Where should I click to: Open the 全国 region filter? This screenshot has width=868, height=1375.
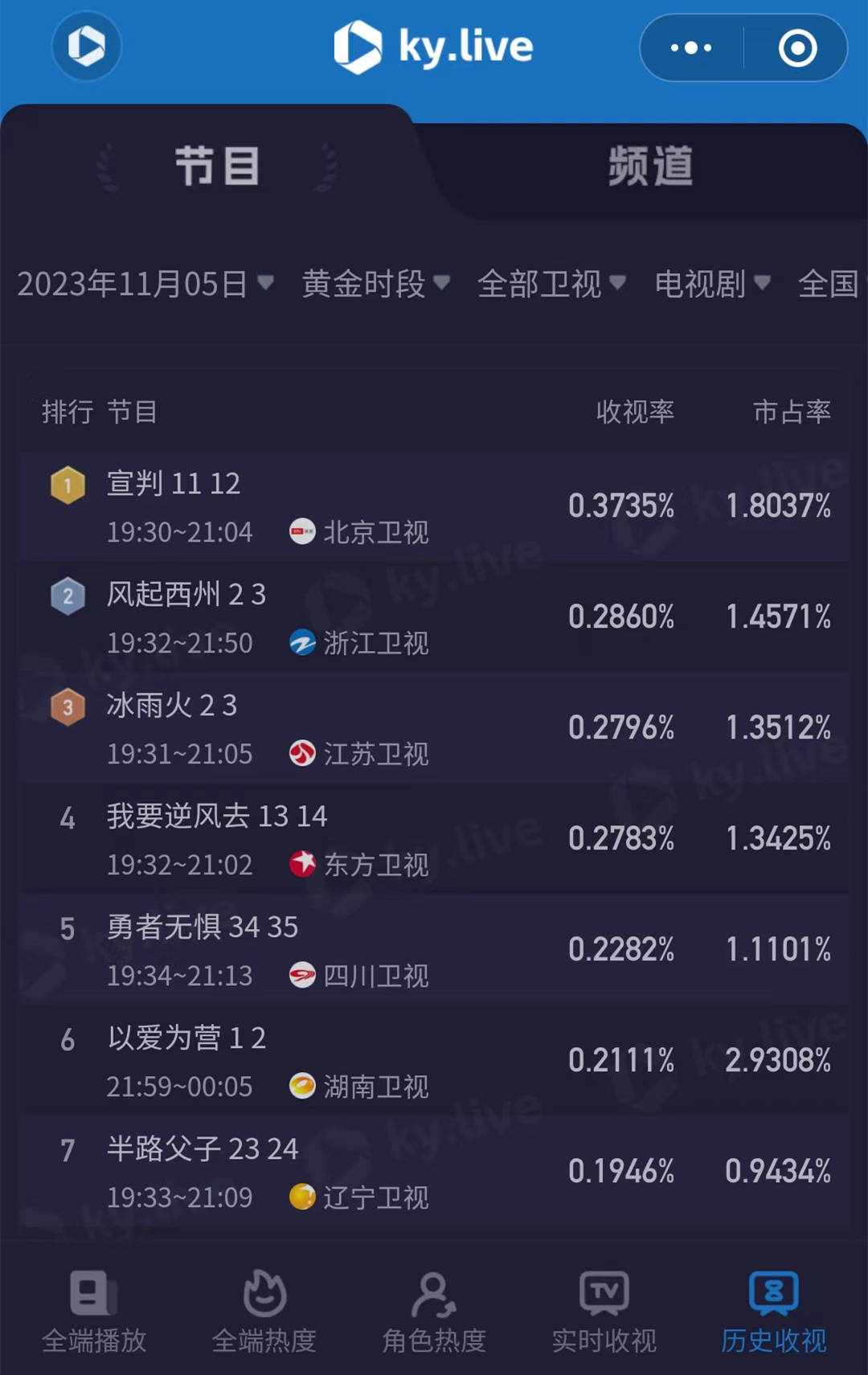829,284
